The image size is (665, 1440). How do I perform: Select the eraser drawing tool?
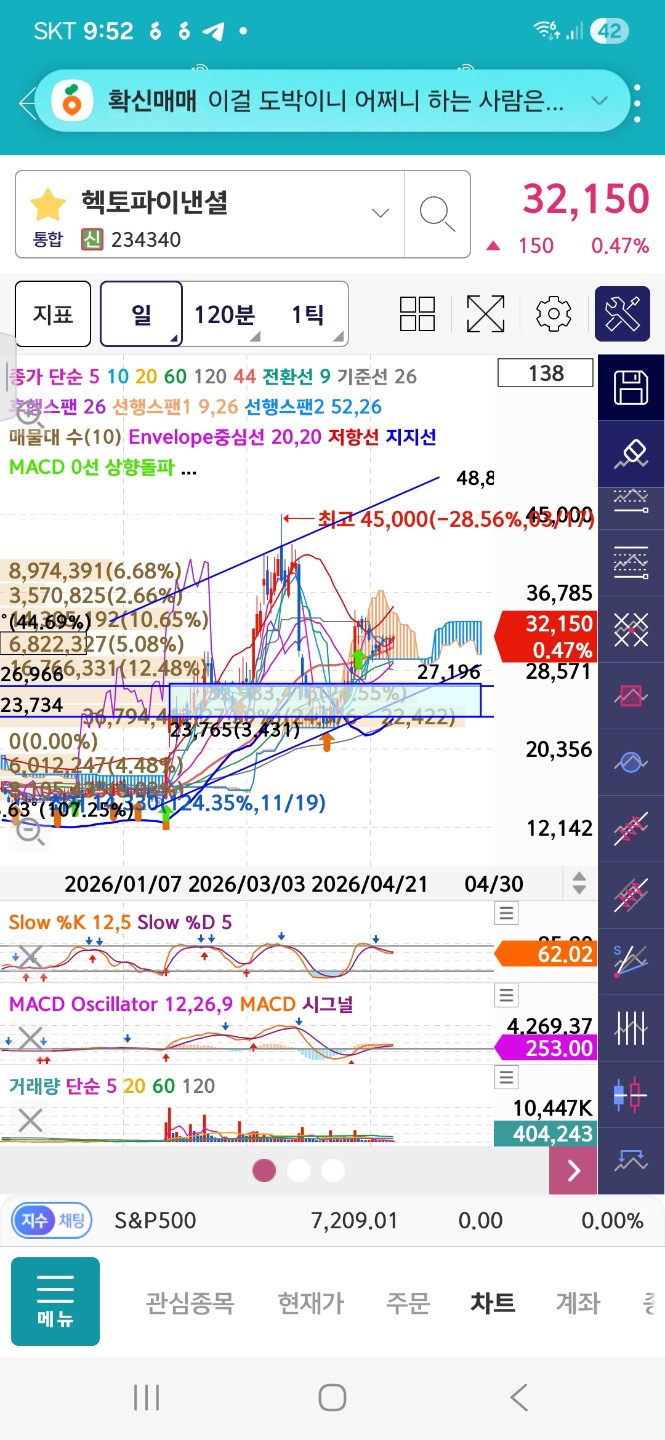630,456
